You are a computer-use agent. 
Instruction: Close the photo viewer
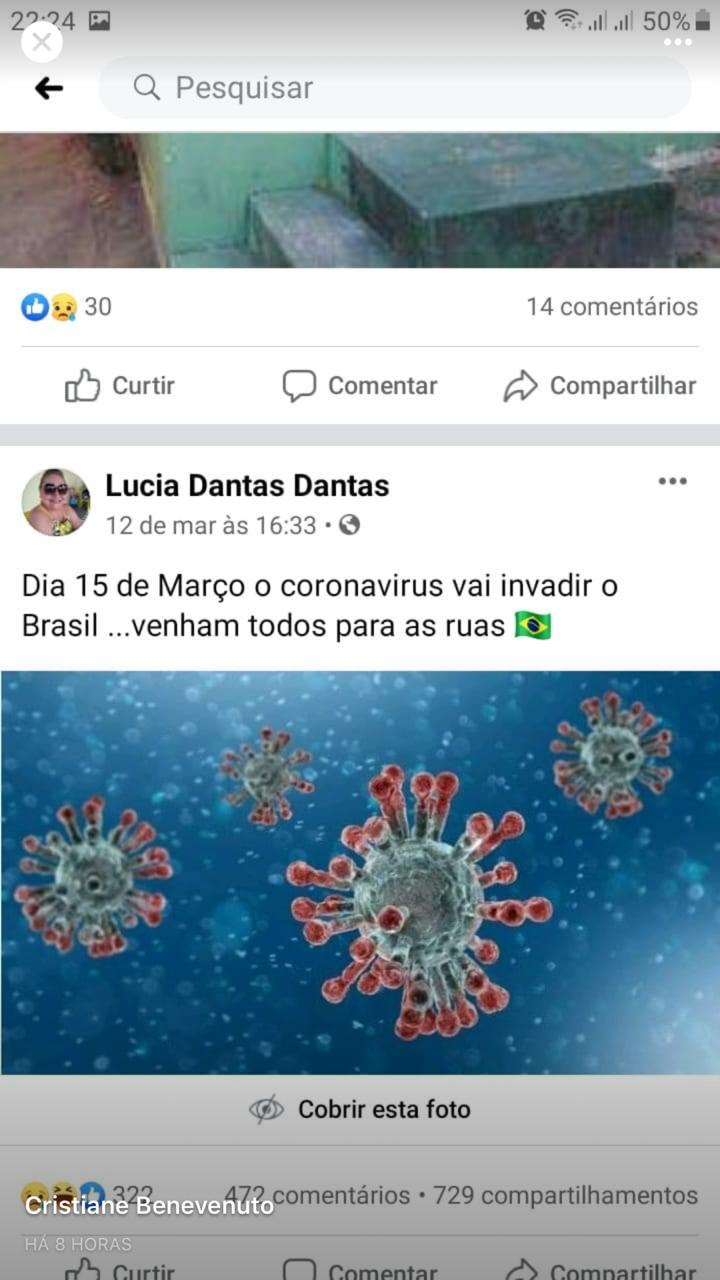click(41, 42)
